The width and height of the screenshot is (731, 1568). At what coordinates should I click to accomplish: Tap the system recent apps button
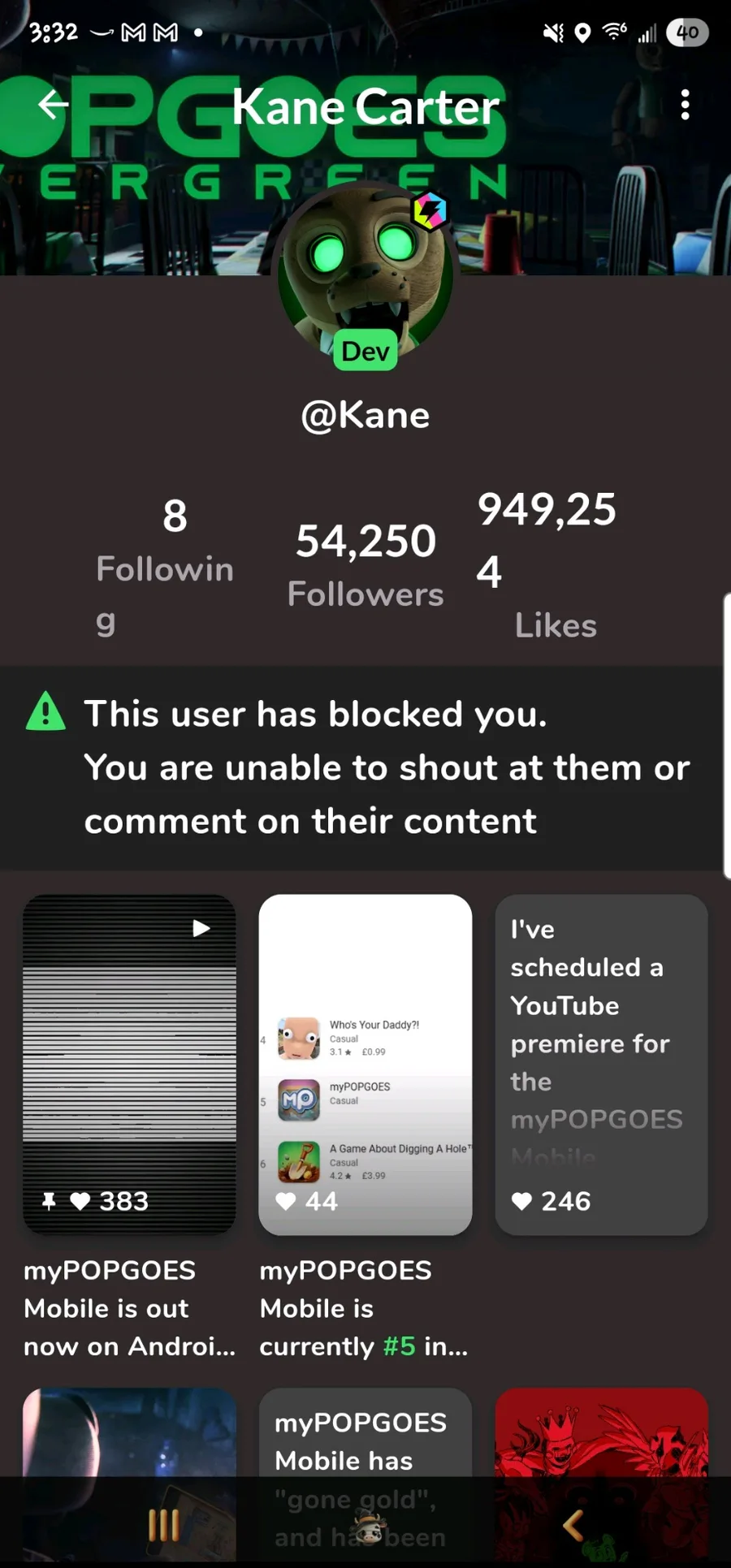point(163,1525)
